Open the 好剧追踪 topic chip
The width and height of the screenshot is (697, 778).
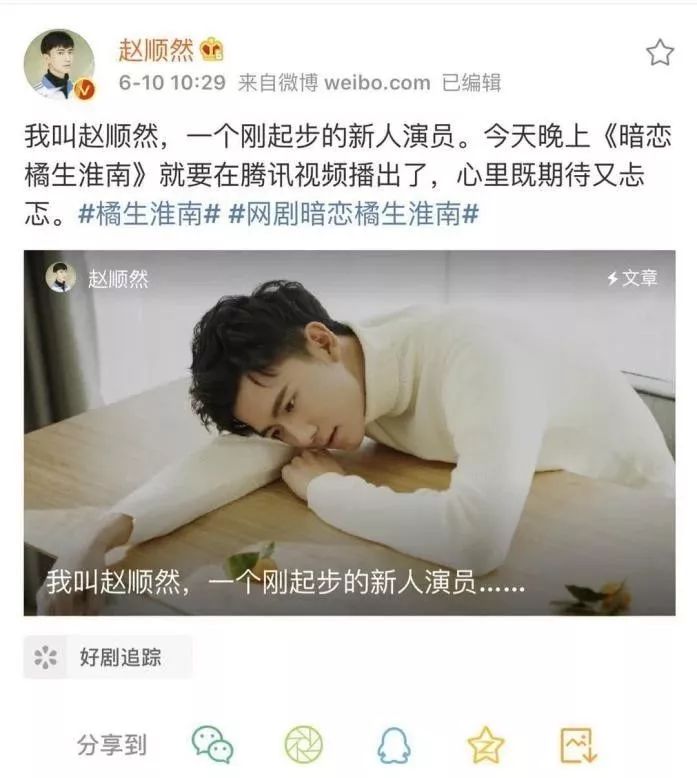tap(107, 657)
